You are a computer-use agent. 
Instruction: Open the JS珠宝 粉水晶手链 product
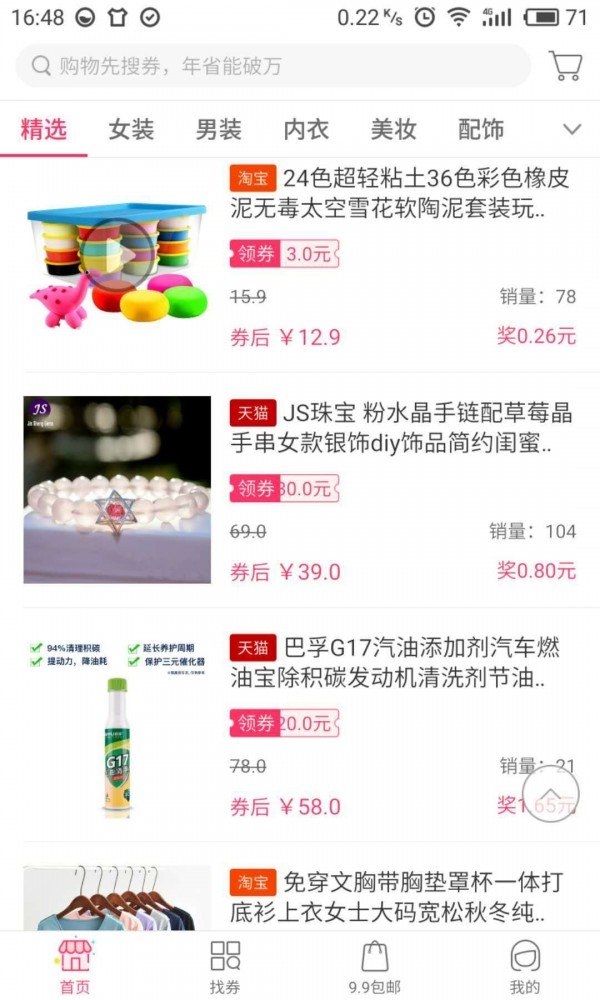pyautogui.click(x=300, y=490)
